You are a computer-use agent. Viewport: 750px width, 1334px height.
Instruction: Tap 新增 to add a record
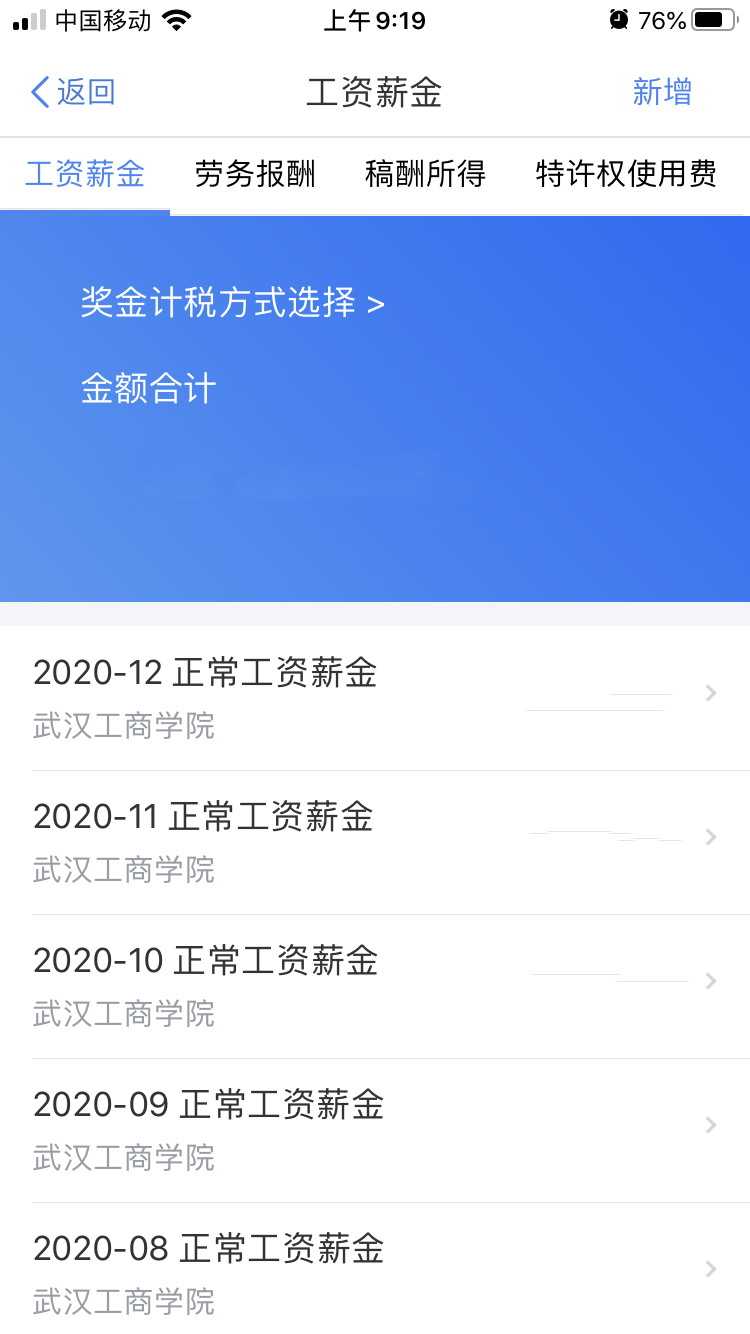[x=662, y=92]
